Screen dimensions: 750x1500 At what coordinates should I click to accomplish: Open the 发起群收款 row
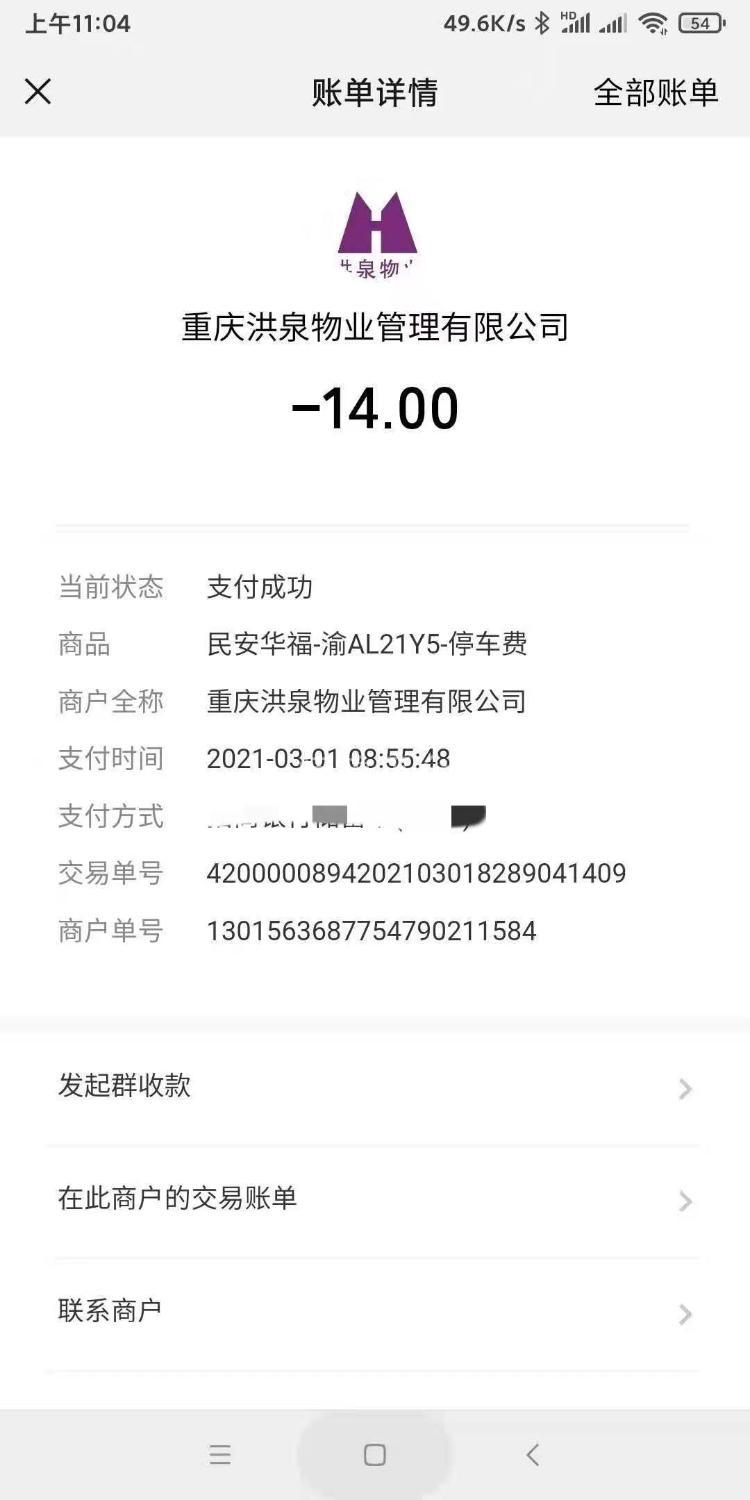click(375, 1087)
